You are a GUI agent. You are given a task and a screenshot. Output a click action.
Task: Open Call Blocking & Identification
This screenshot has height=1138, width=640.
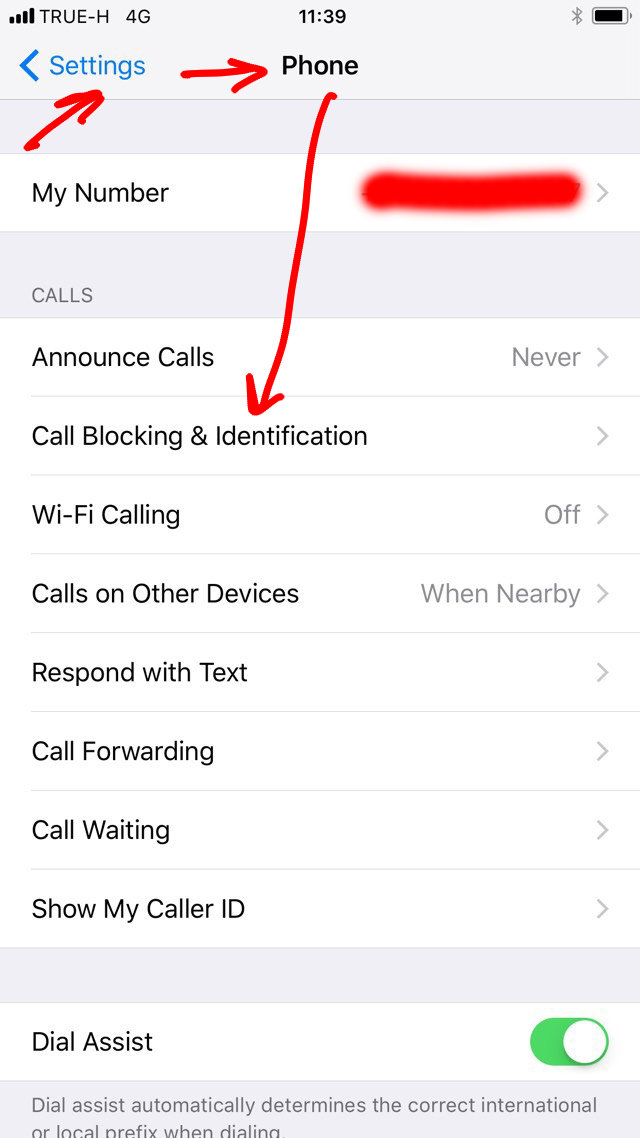coord(320,436)
